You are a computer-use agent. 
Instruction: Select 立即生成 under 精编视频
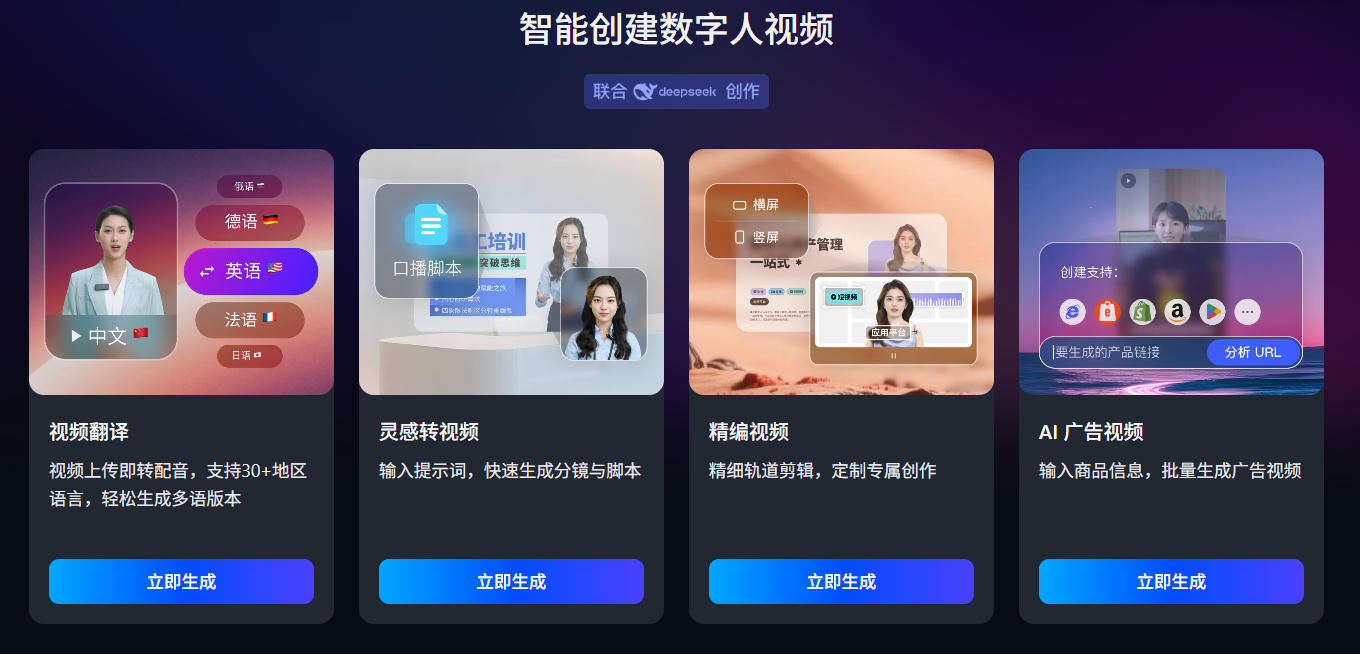point(841,581)
